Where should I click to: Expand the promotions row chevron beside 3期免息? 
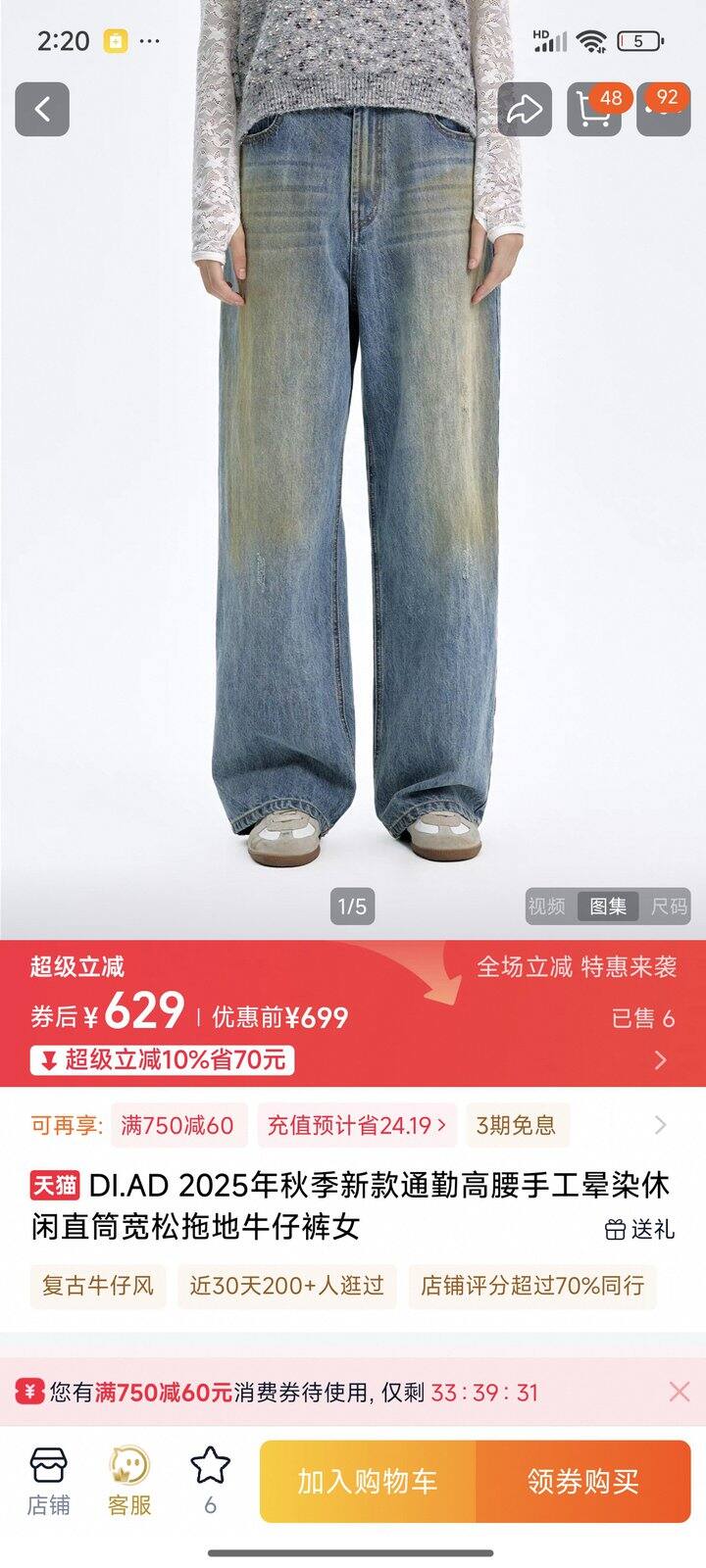coord(661,1125)
